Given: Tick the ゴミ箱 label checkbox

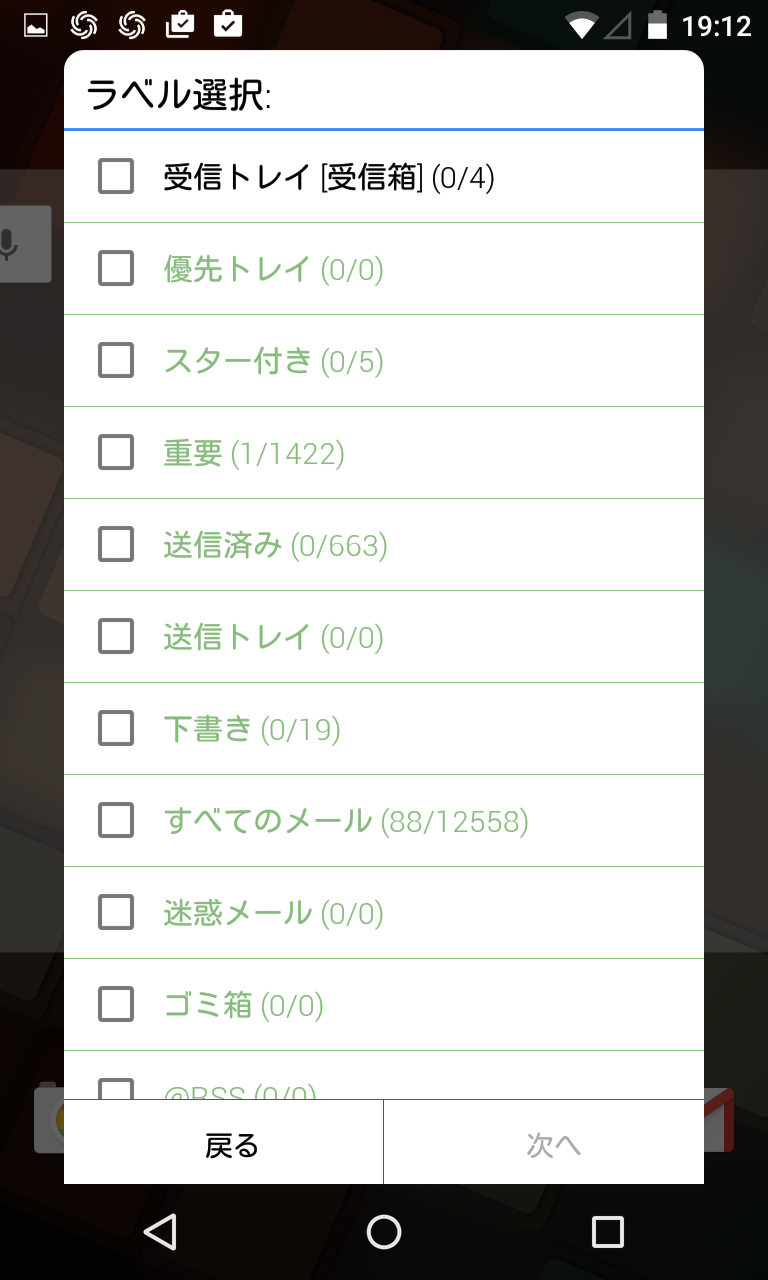Looking at the screenshot, I should pos(116,1005).
